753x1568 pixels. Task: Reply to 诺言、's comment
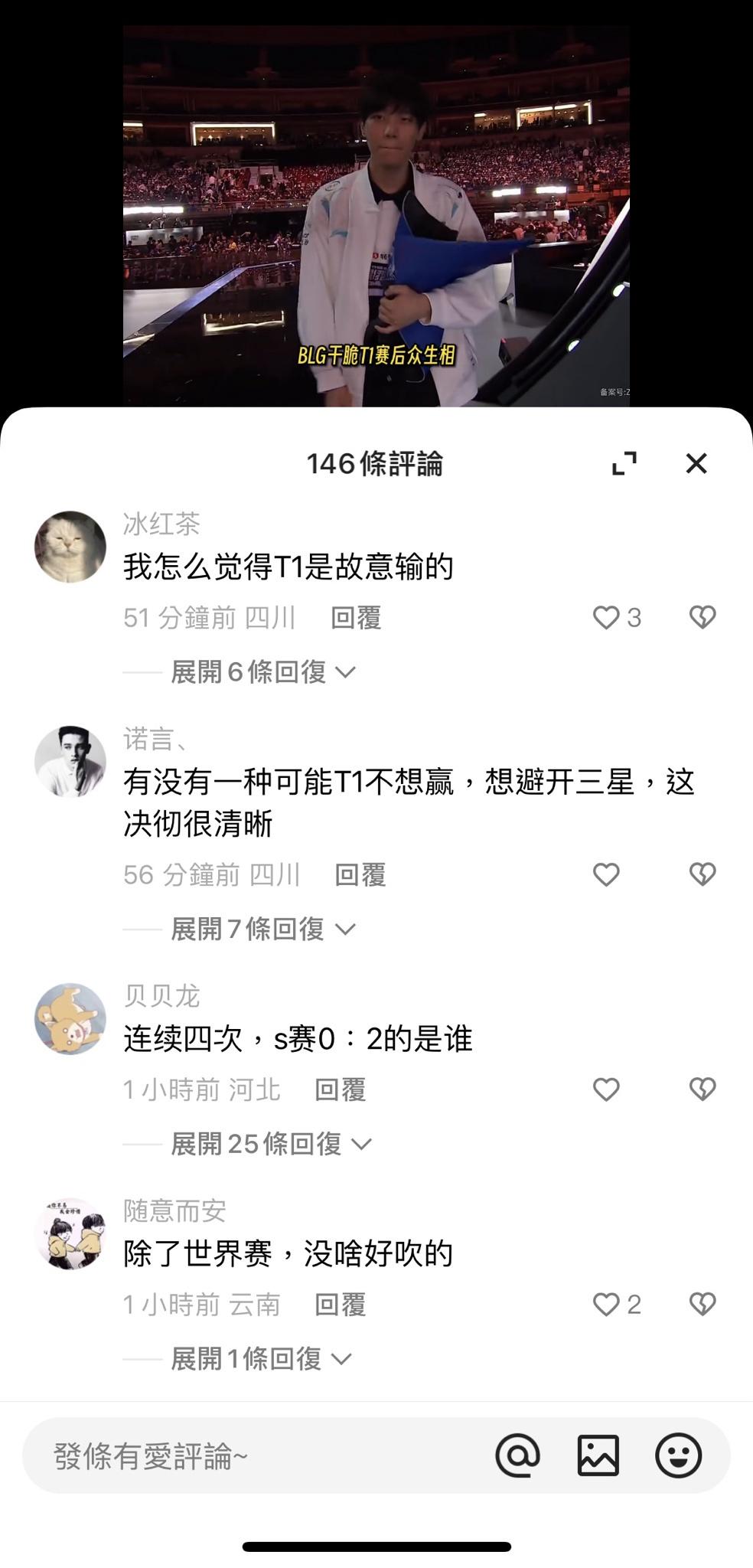360,874
